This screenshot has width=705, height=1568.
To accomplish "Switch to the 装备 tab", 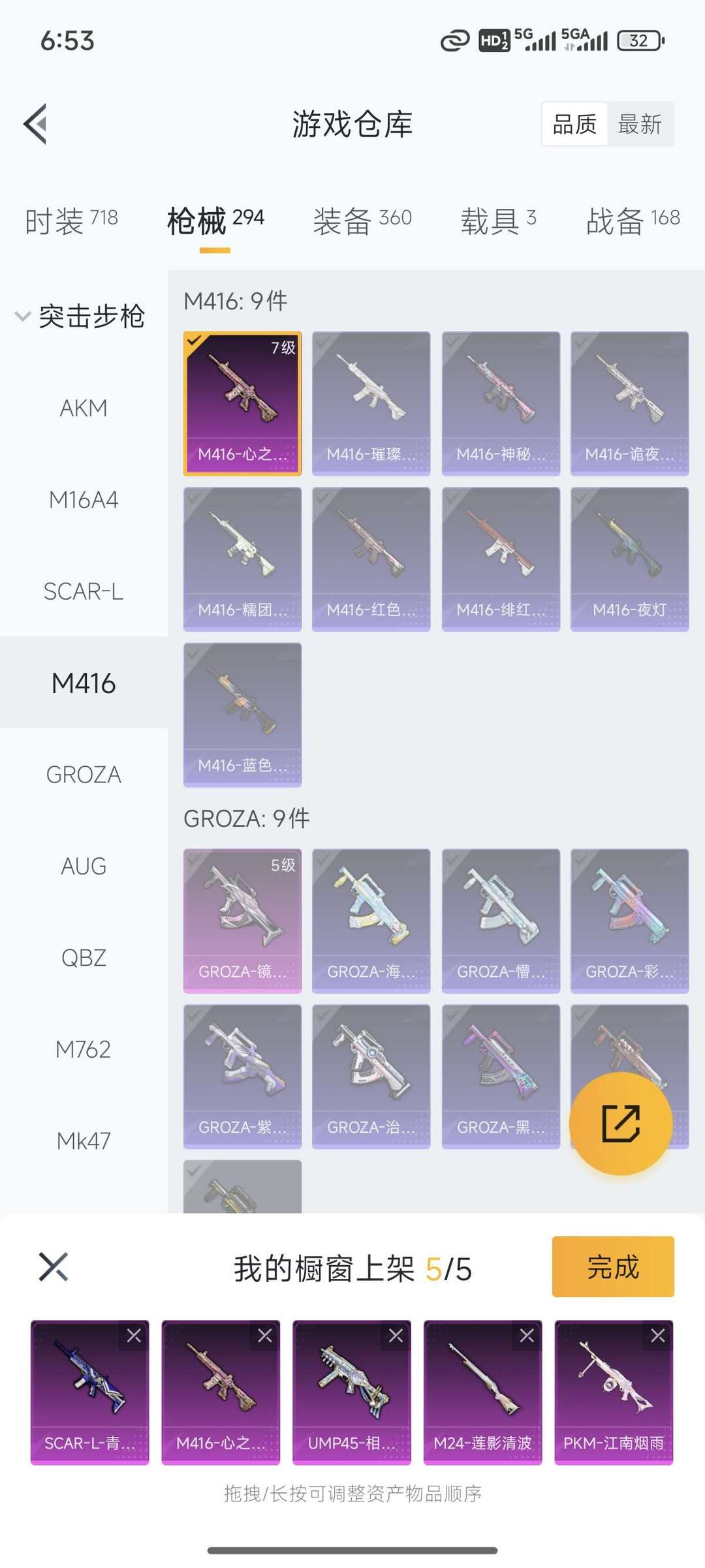I will click(362, 220).
